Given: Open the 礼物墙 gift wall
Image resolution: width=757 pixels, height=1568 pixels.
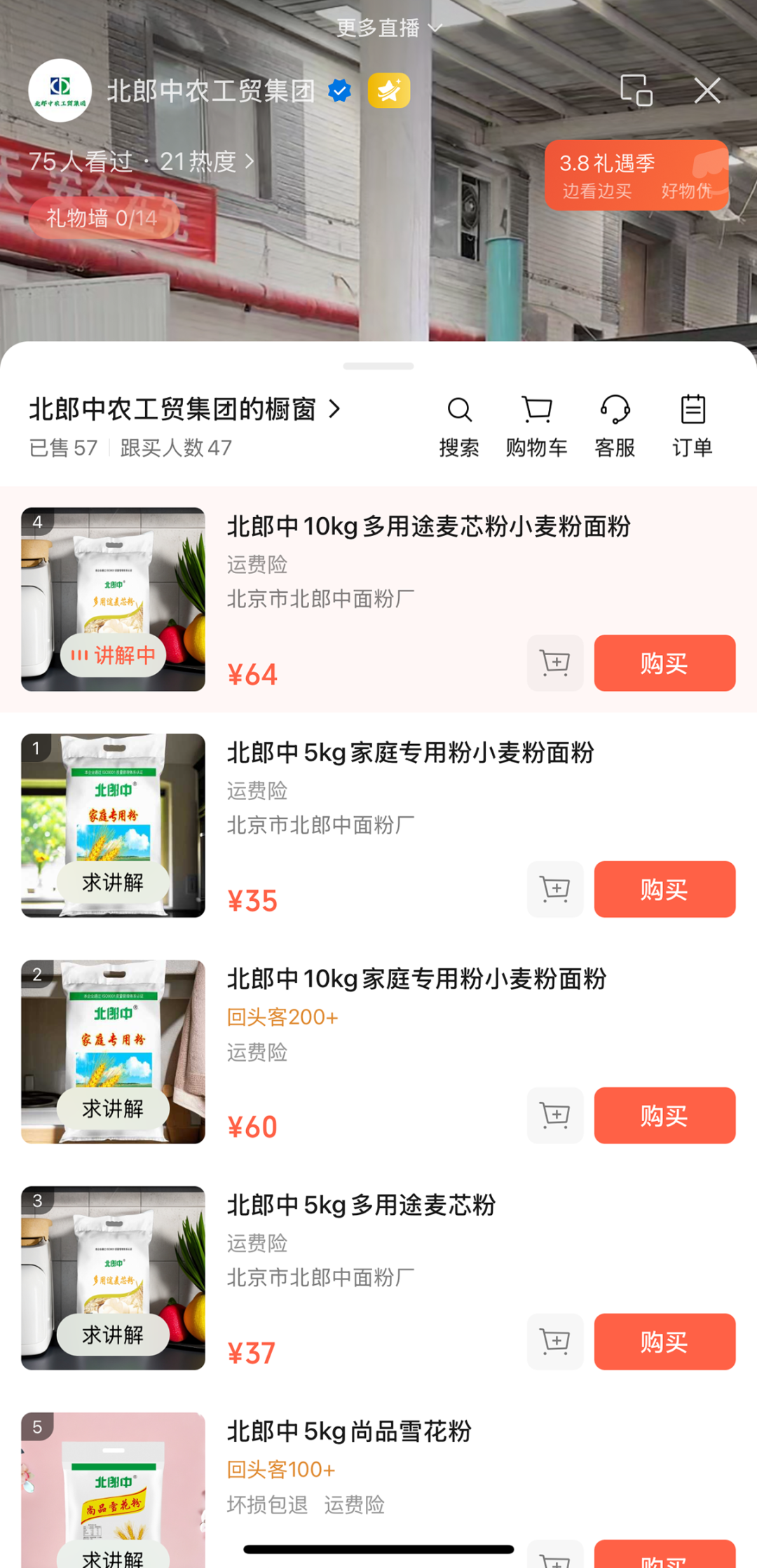Looking at the screenshot, I should point(102,219).
